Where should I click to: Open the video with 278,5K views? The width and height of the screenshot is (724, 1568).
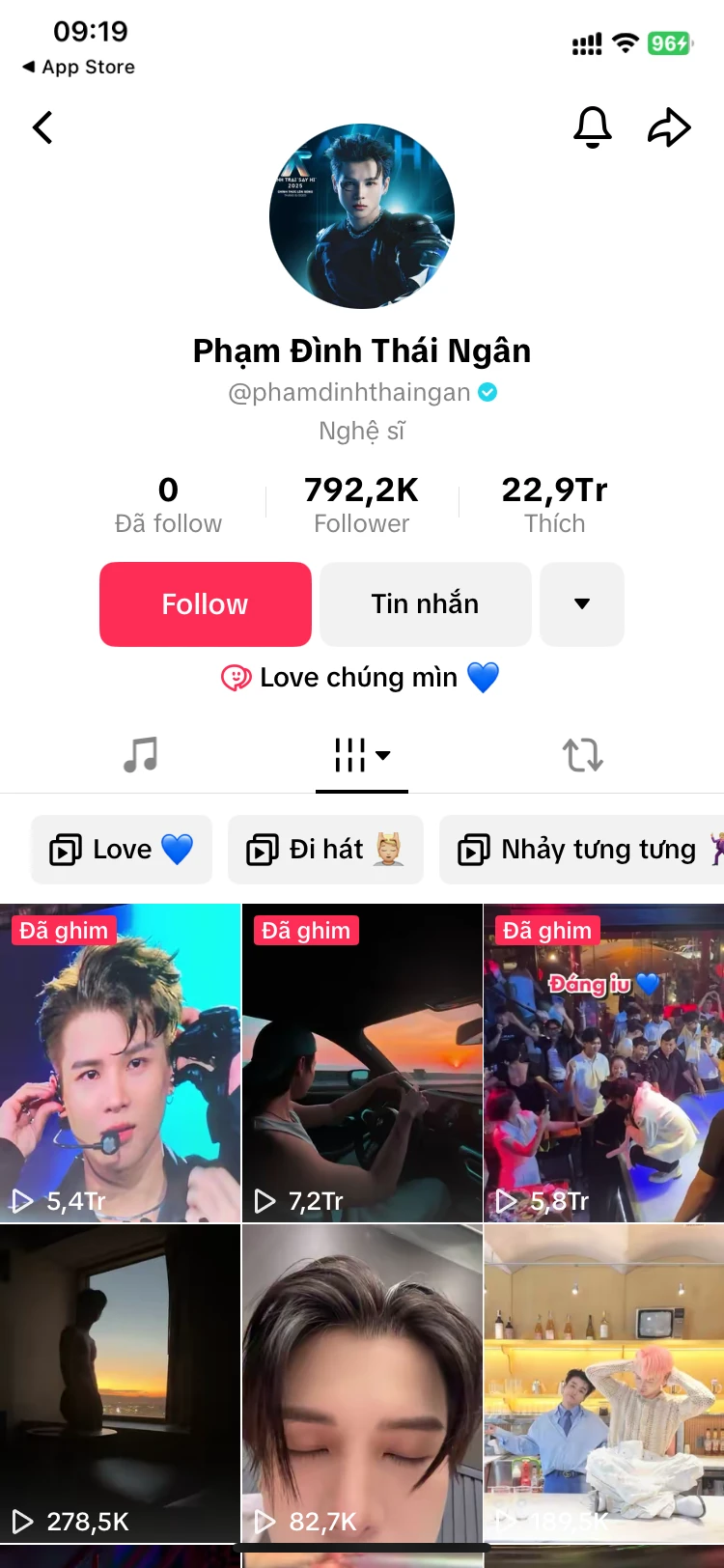coord(120,1384)
